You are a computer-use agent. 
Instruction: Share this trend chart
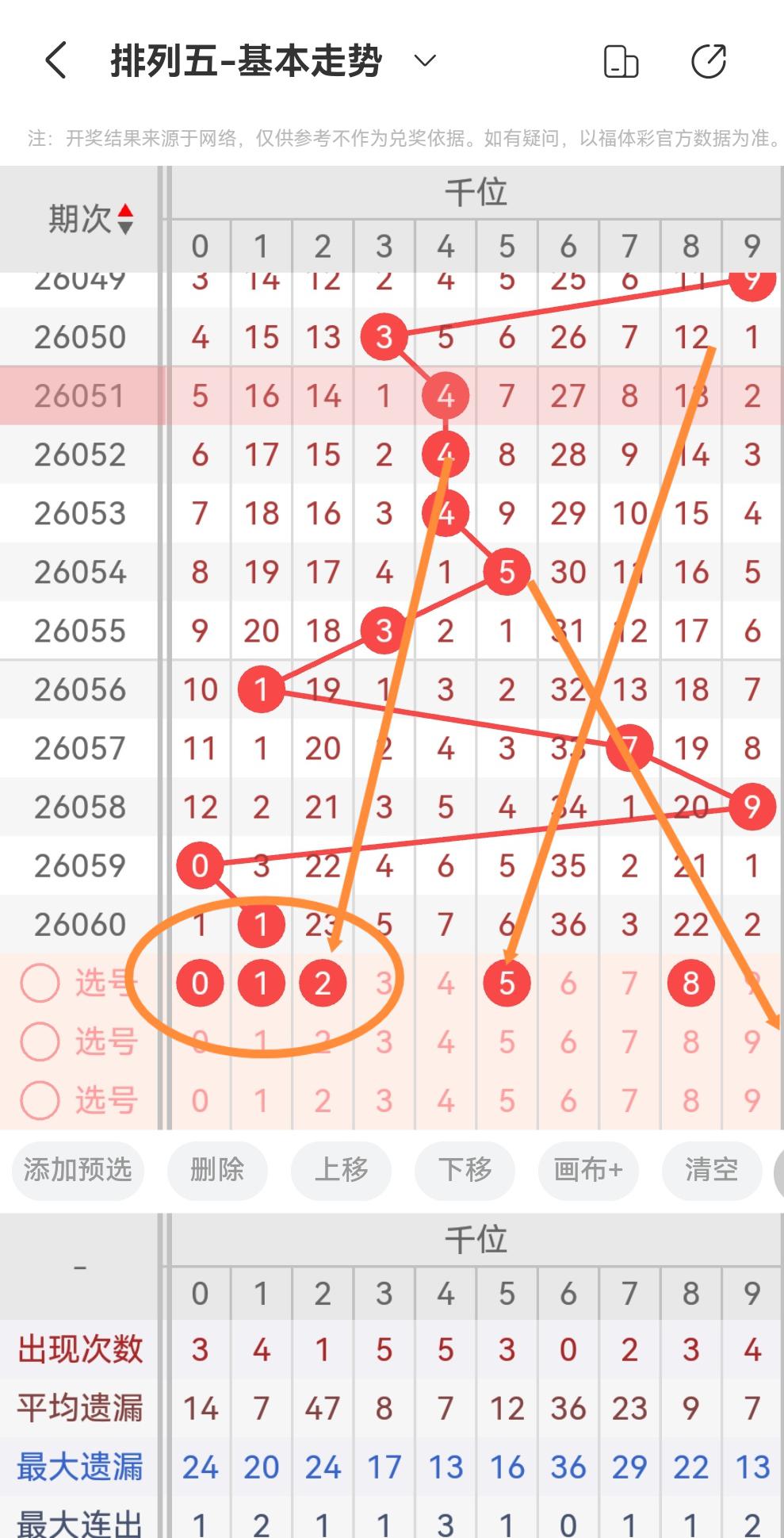pyautogui.click(x=708, y=61)
